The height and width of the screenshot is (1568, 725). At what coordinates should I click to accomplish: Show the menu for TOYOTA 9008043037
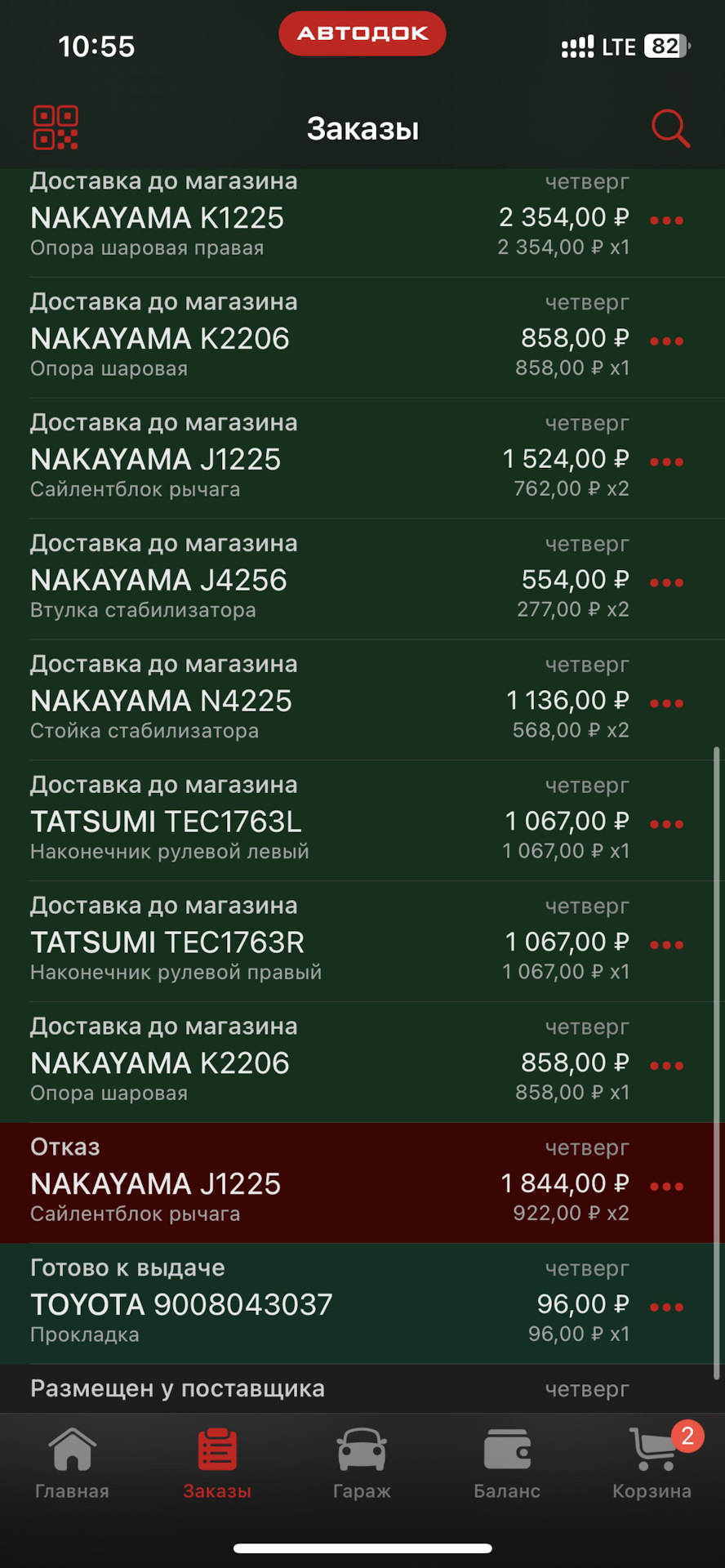(x=666, y=1308)
